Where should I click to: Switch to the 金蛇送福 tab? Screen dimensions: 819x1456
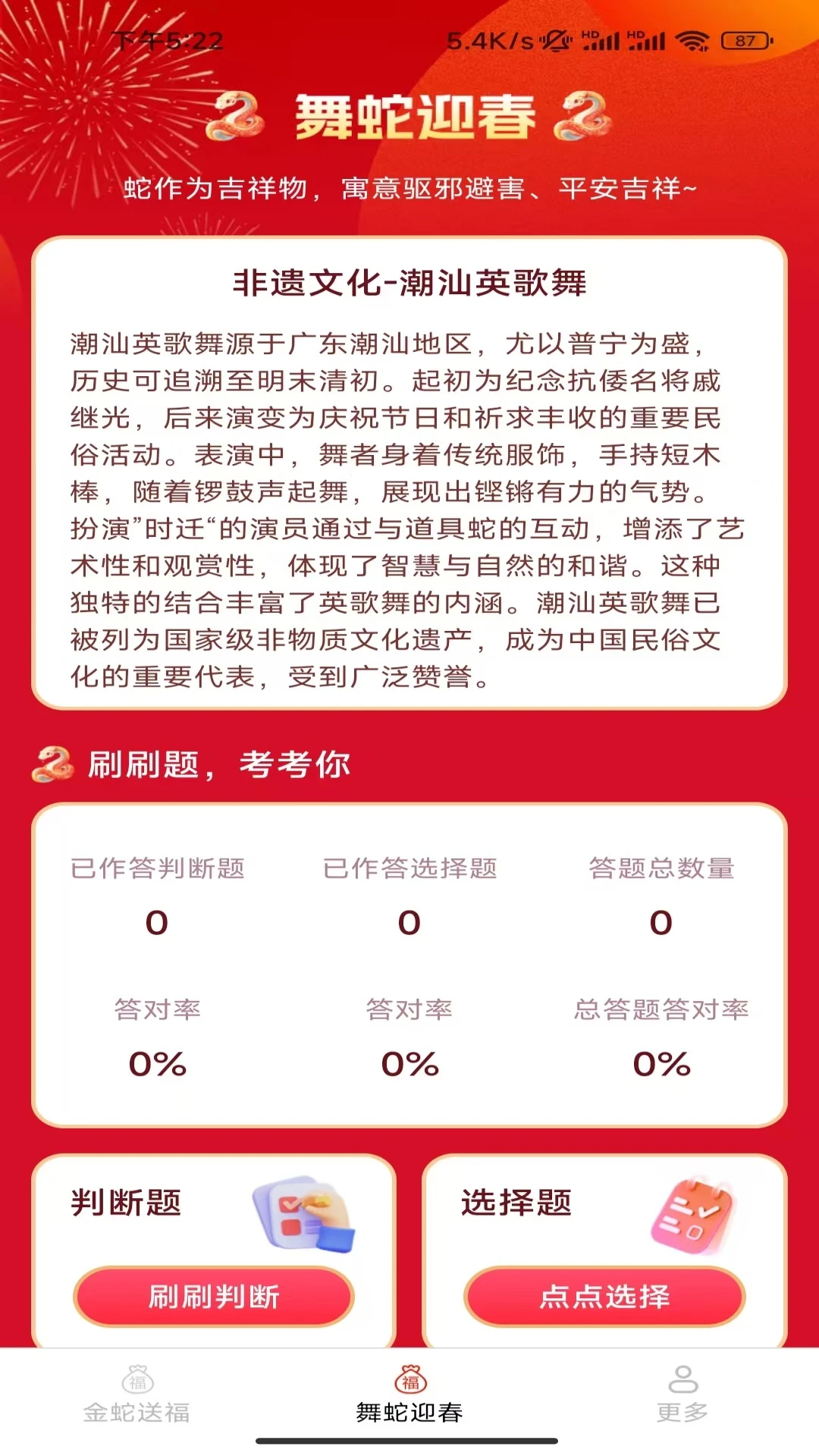pyautogui.click(x=136, y=1396)
